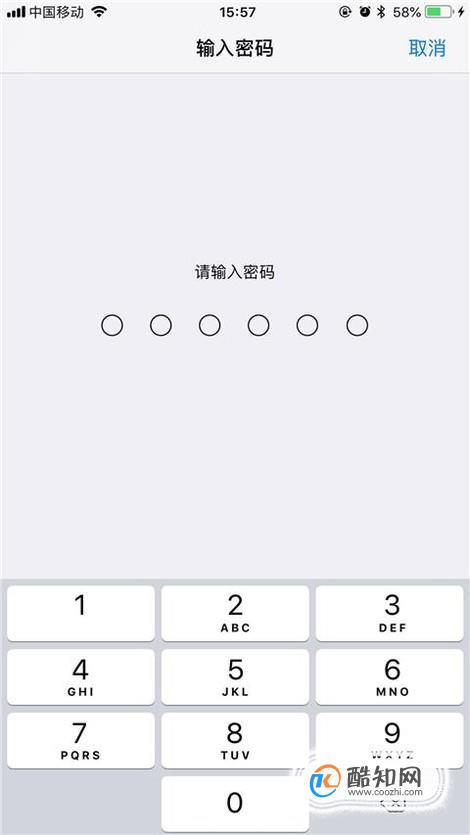The width and height of the screenshot is (470, 835).
Task: Enter digit 0 on the keypad
Action: coord(235,804)
